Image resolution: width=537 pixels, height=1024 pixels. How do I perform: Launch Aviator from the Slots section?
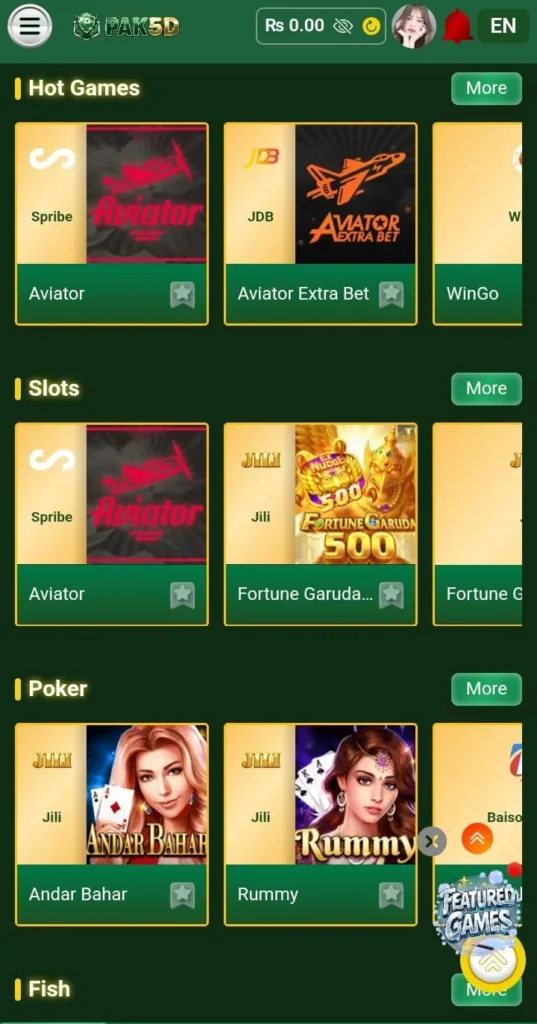[112, 524]
